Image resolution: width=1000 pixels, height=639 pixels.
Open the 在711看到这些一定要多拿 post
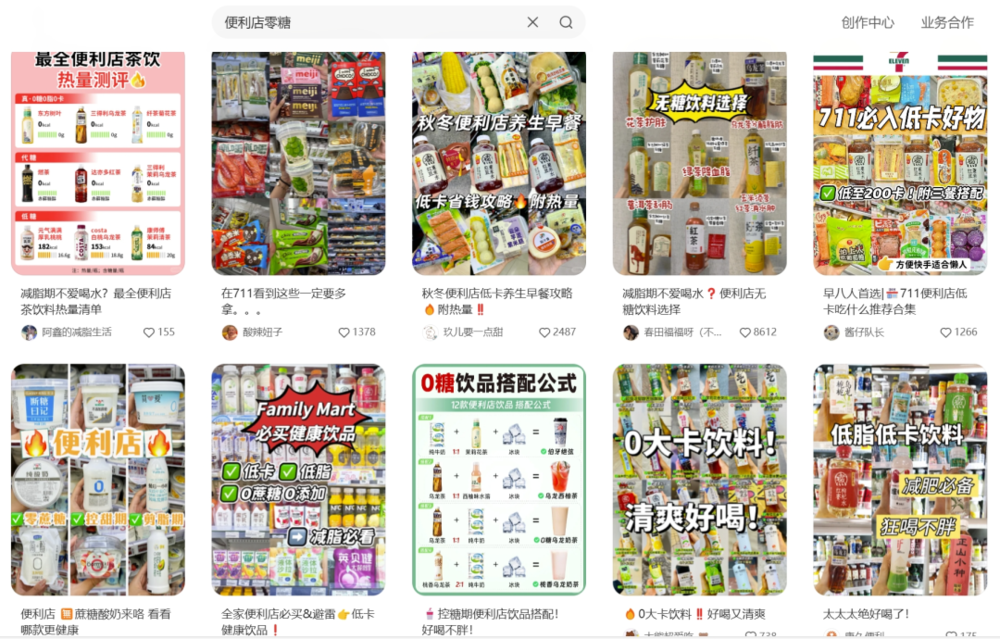[298, 163]
